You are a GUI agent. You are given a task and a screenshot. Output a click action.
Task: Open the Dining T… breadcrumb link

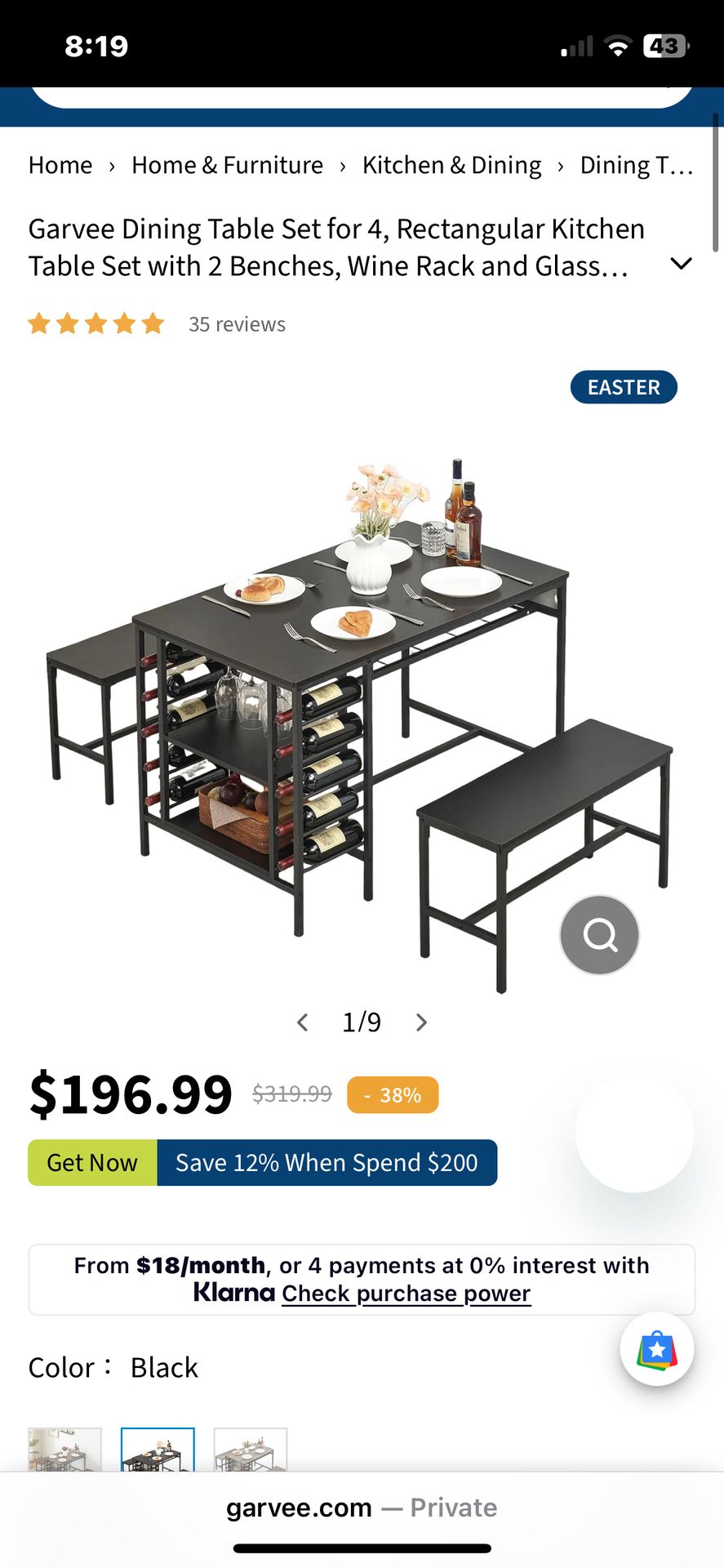pos(637,165)
